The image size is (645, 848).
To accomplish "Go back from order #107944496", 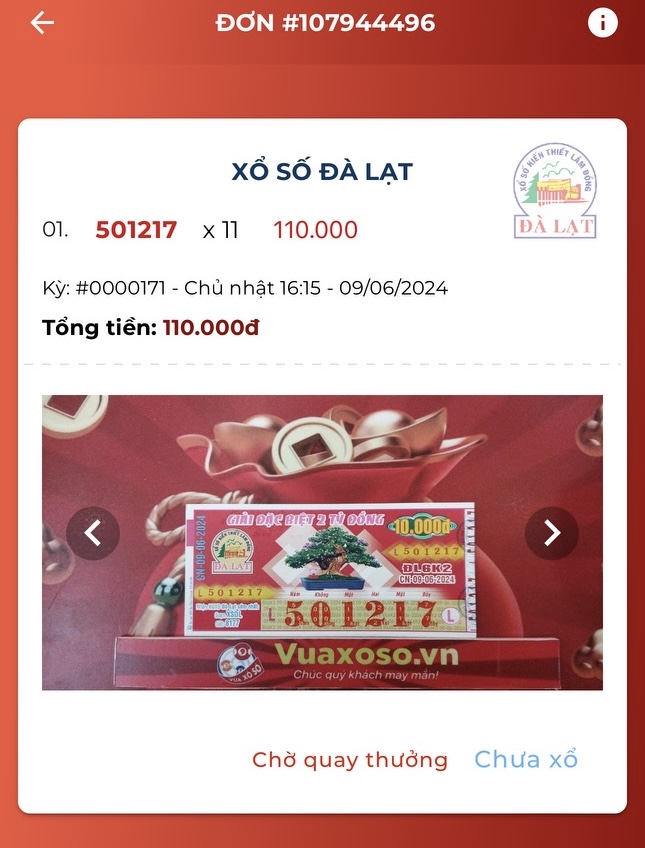I will (42, 23).
